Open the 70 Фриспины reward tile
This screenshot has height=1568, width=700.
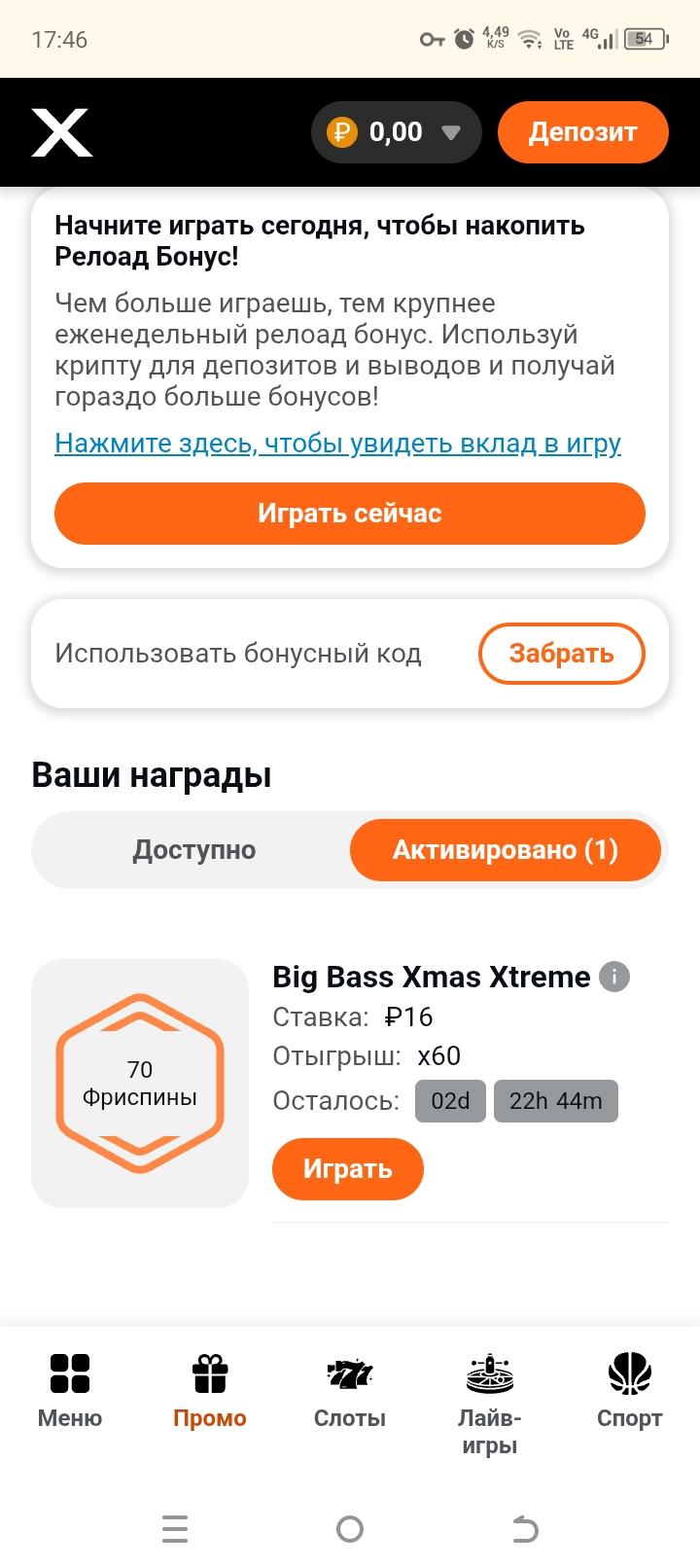(140, 1083)
